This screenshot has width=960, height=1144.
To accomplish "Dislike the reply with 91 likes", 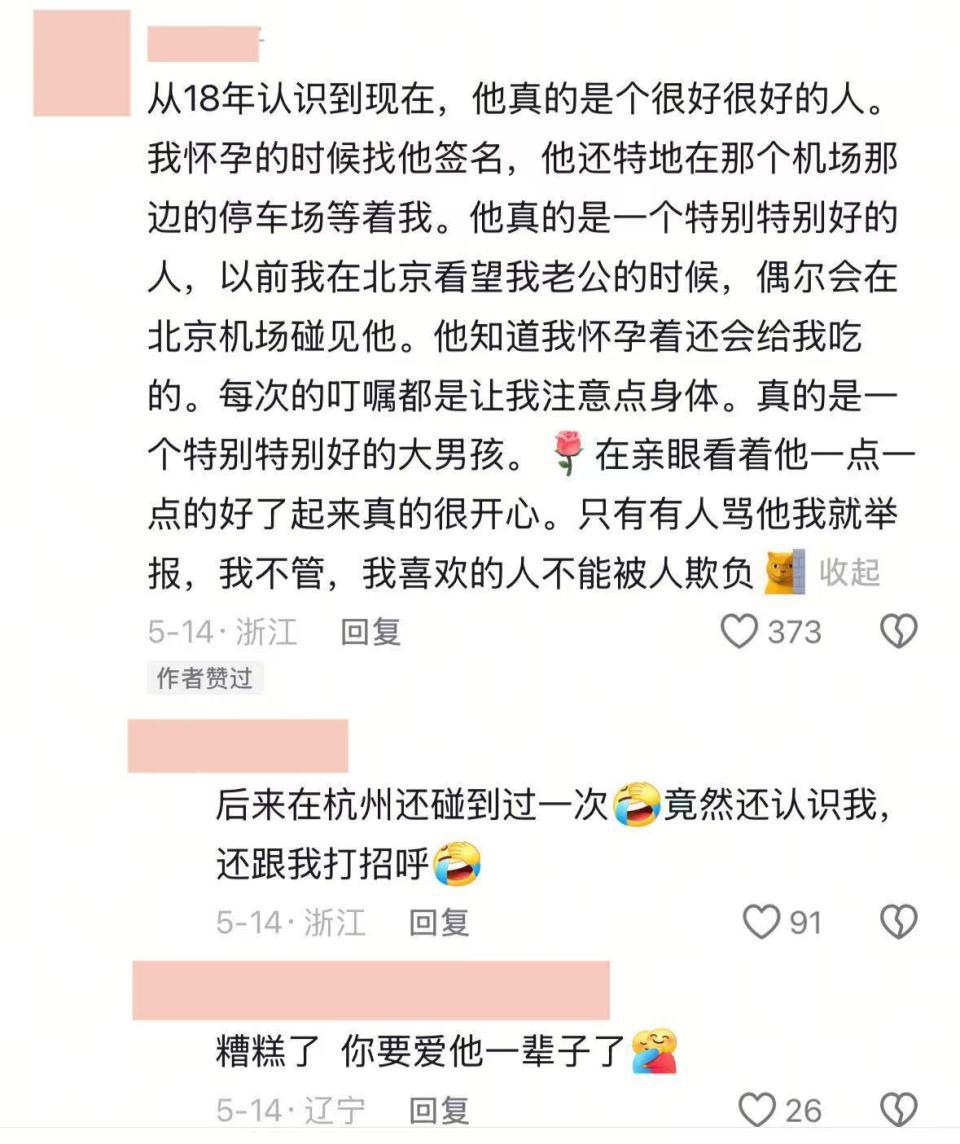I will [898, 922].
